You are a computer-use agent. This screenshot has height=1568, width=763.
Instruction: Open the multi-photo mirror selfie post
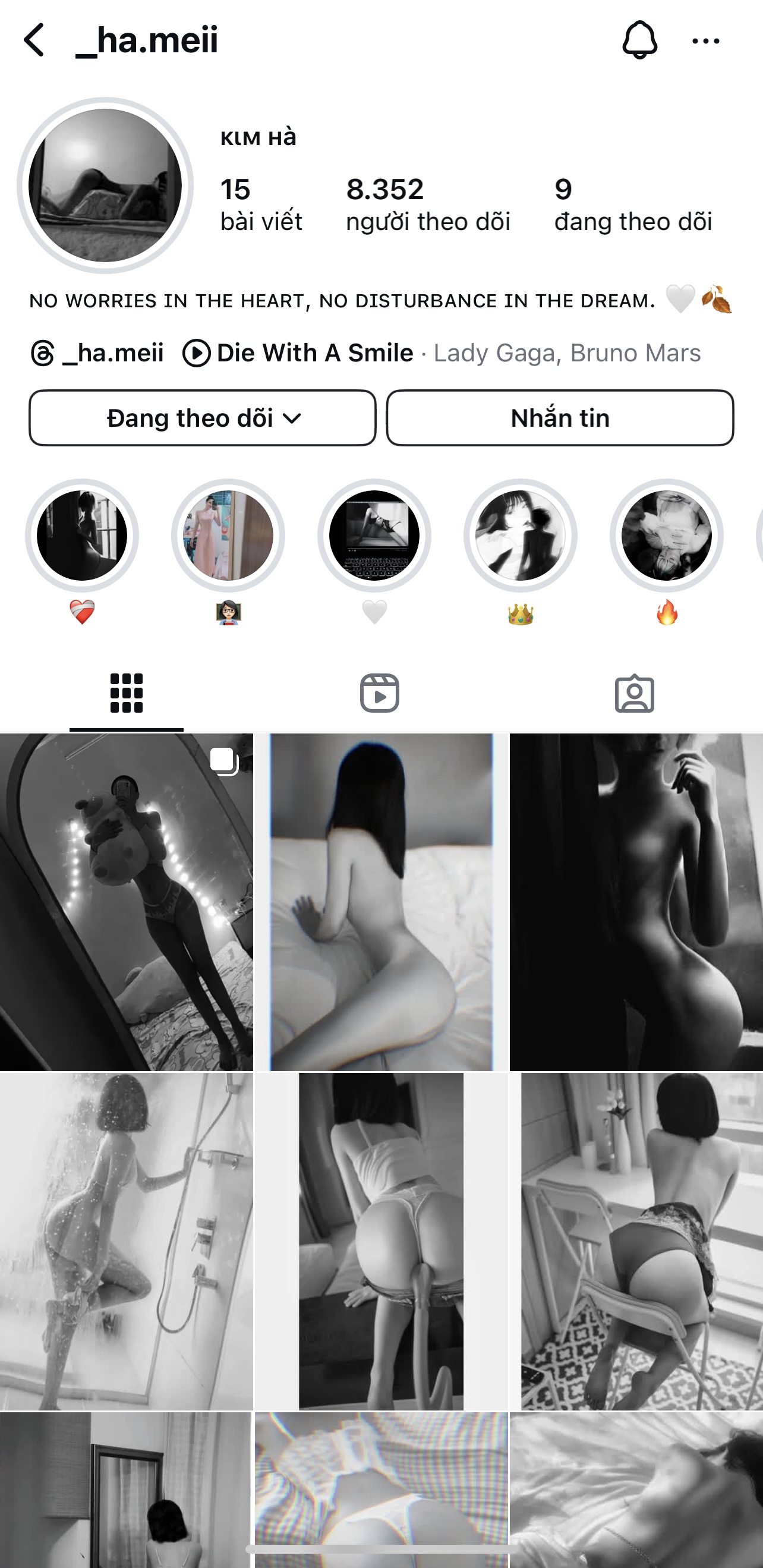click(x=126, y=902)
